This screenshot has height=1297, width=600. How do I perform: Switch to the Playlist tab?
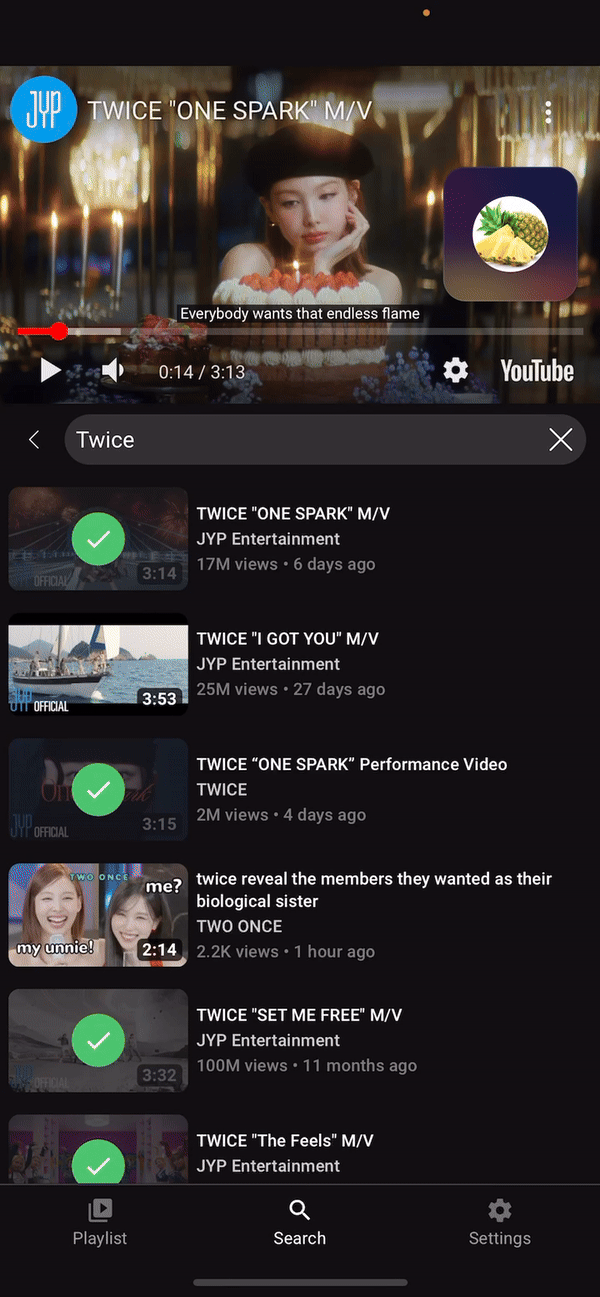click(100, 1222)
